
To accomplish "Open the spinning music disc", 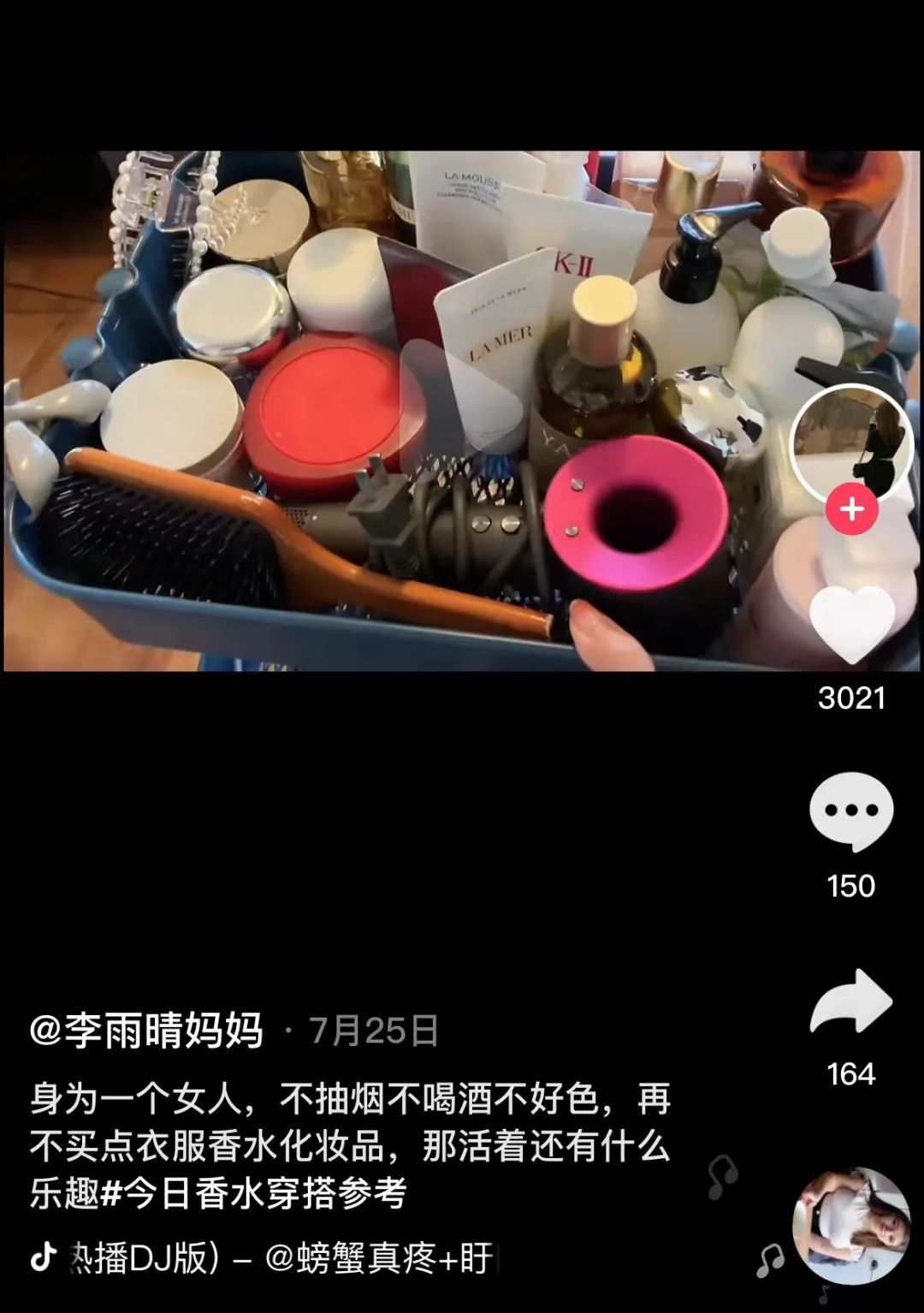I will [x=850, y=1226].
